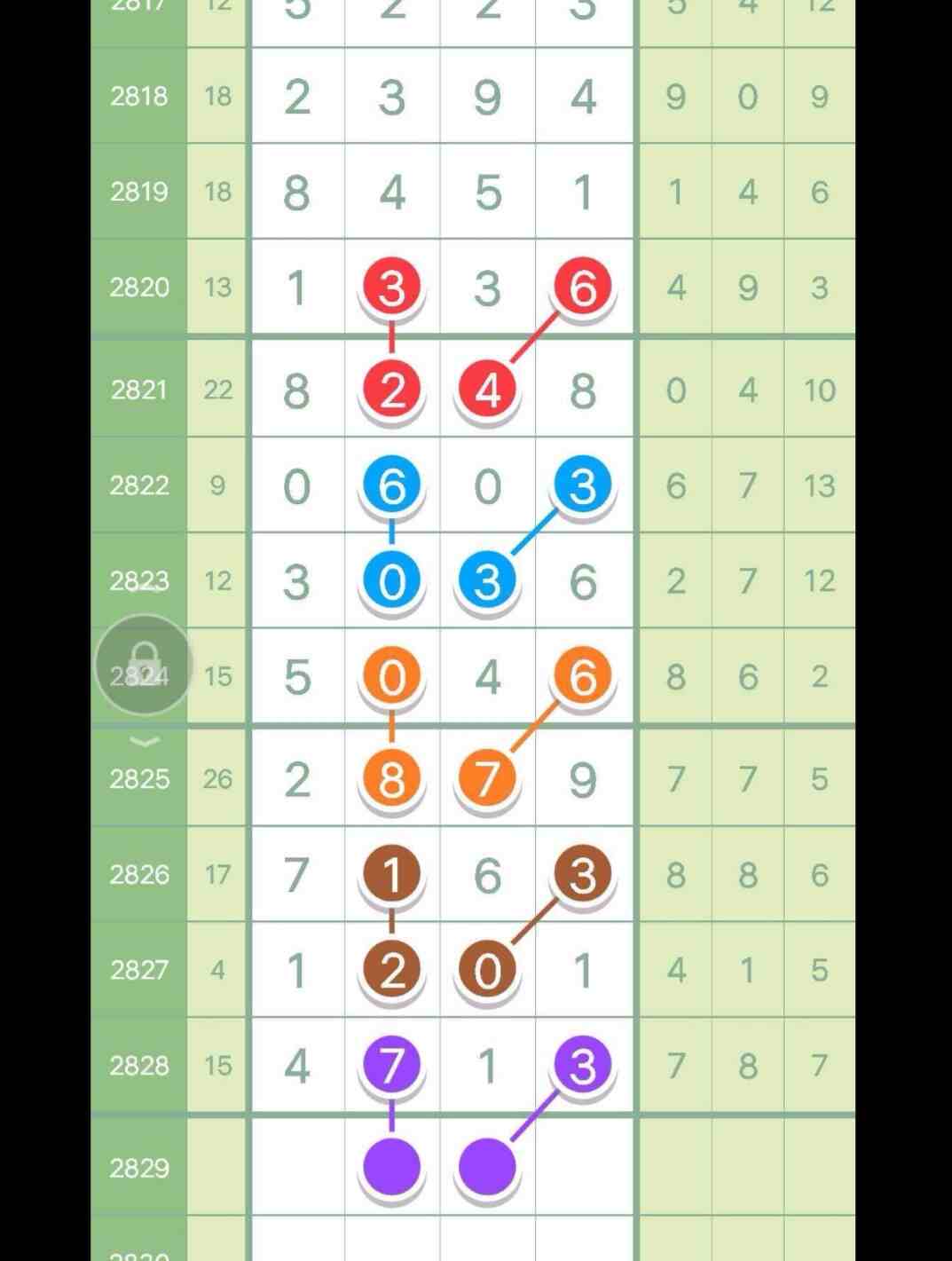Tap the floating lock icon

(x=143, y=664)
